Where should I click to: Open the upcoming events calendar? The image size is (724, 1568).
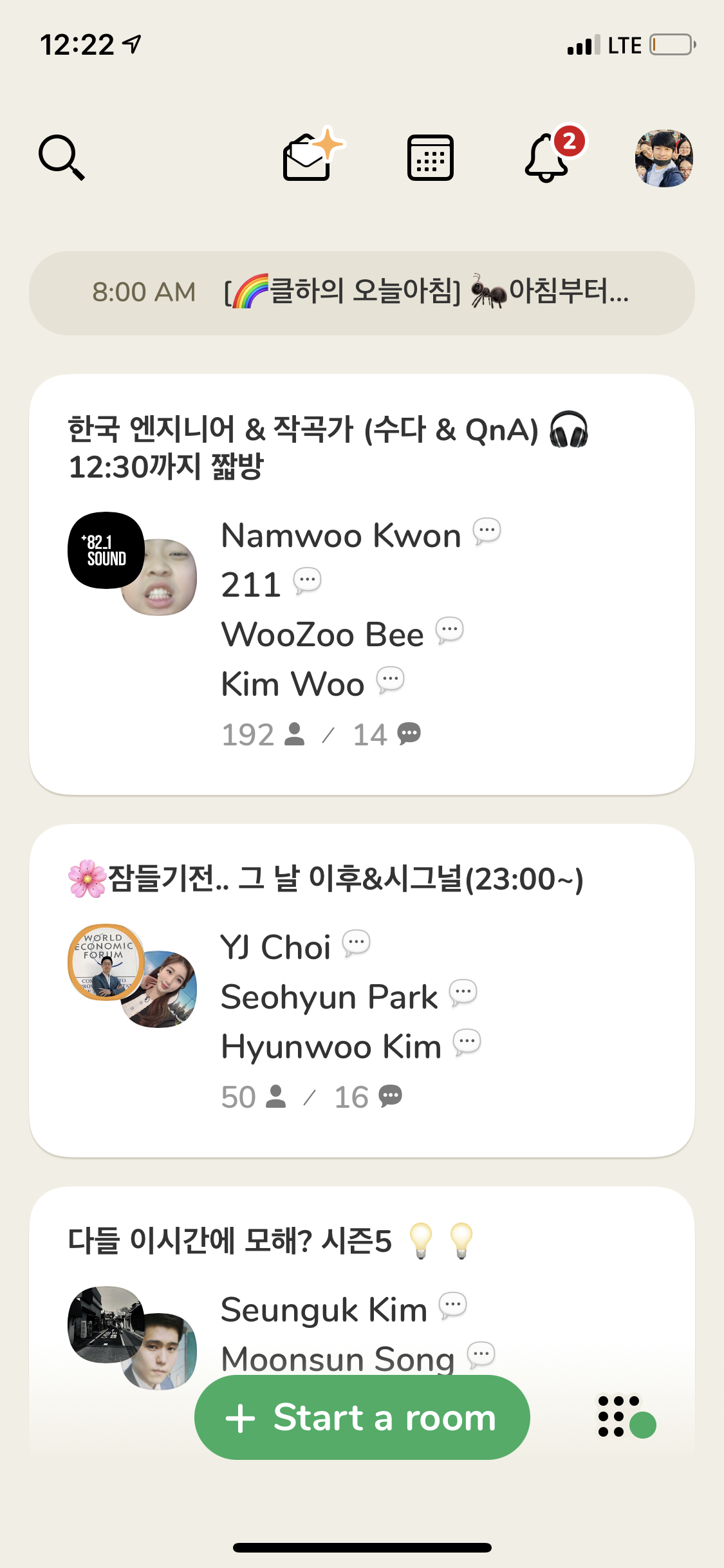coord(430,158)
